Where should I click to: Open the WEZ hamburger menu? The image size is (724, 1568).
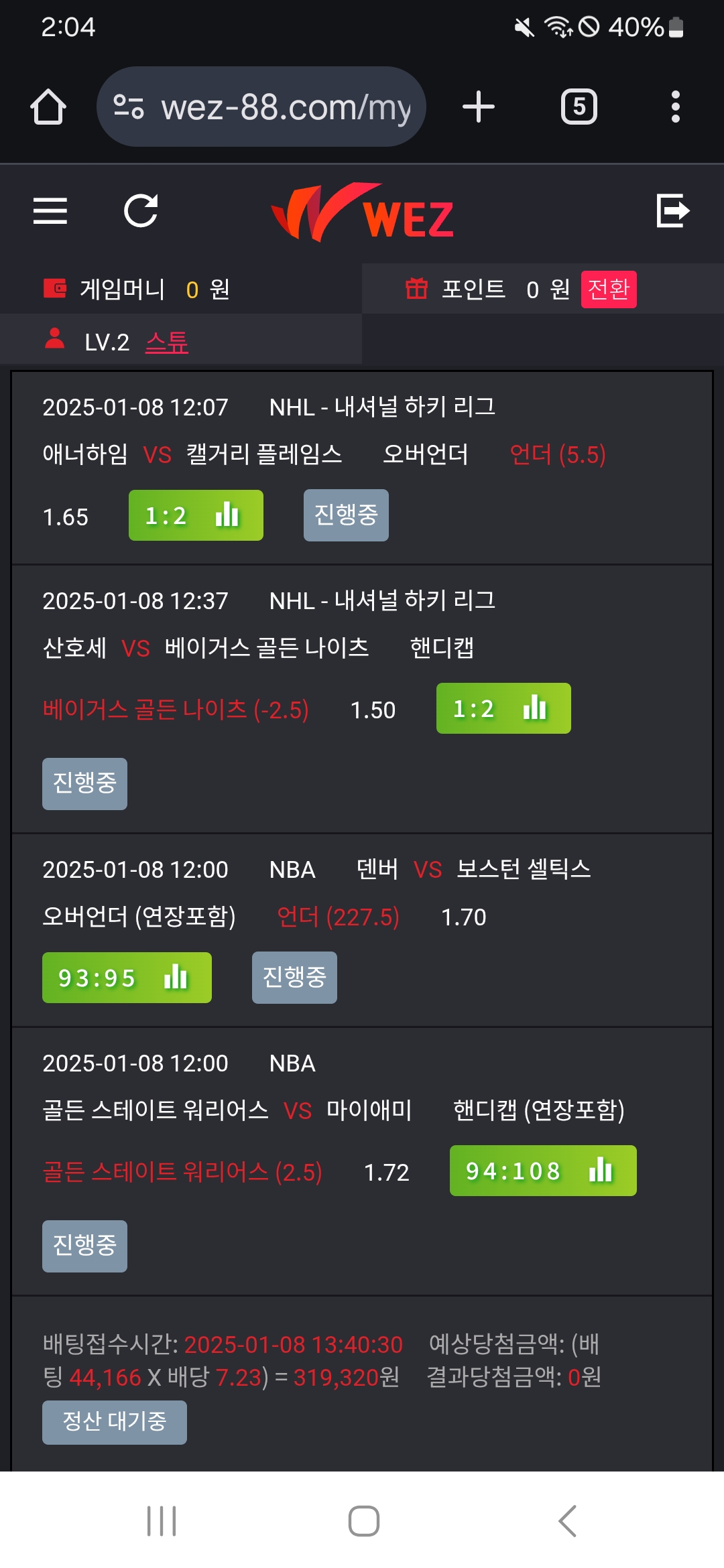[50, 211]
